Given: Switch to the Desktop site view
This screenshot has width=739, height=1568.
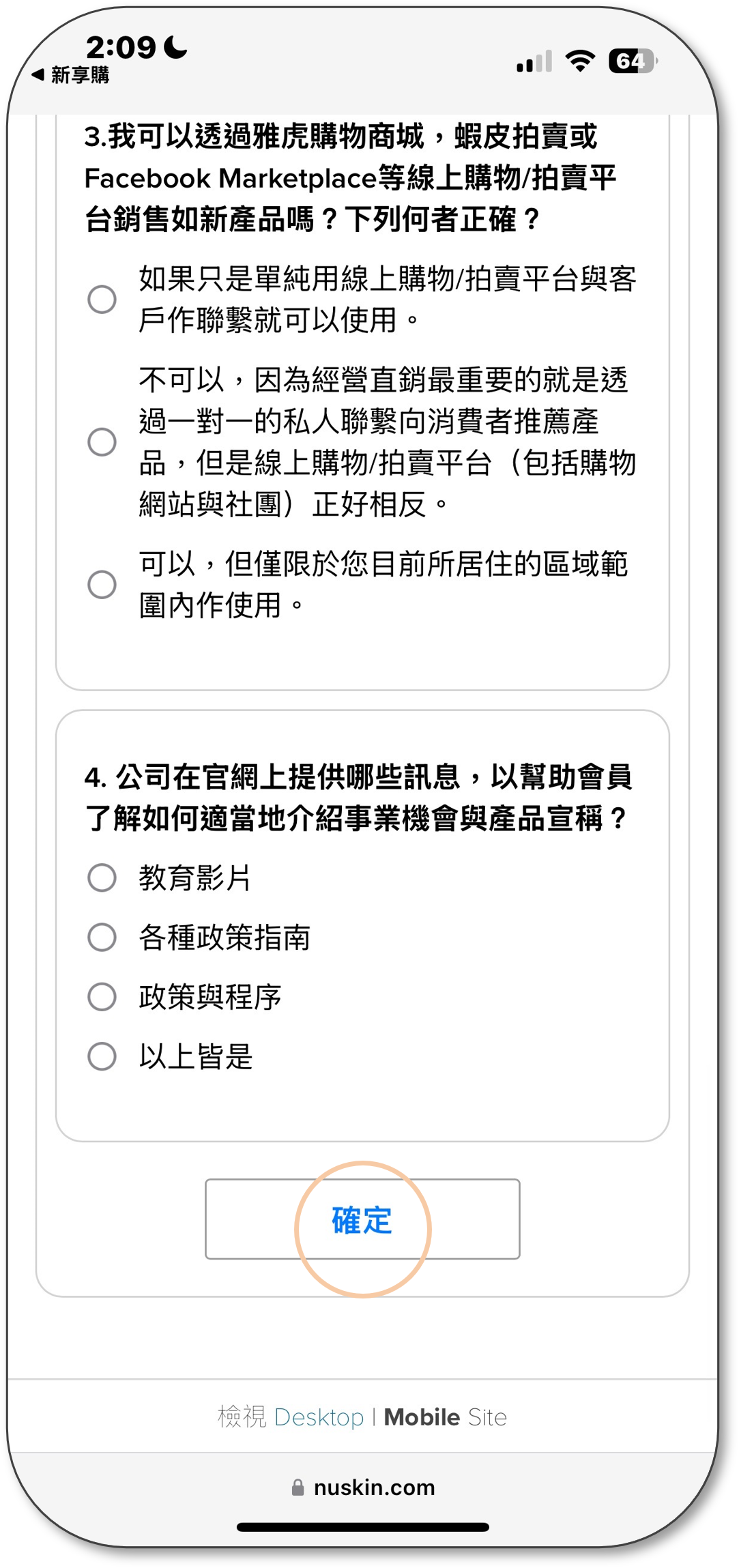Looking at the screenshot, I should click(x=318, y=1417).
